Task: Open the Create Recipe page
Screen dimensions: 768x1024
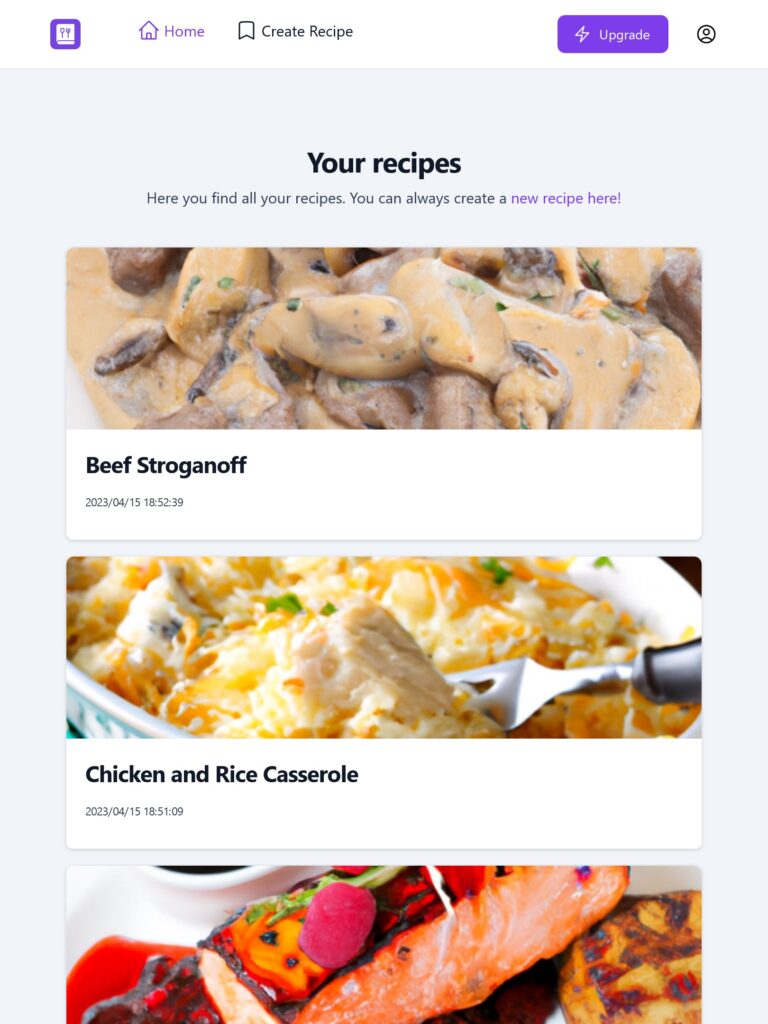Action: 295,31
